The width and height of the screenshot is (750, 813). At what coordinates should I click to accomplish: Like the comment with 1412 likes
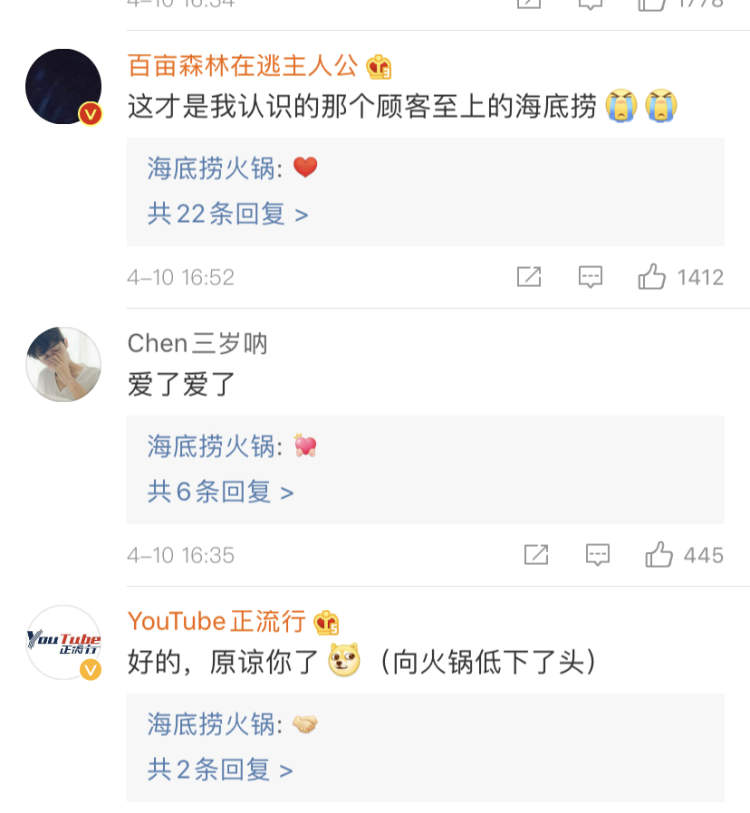pos(653,277)
